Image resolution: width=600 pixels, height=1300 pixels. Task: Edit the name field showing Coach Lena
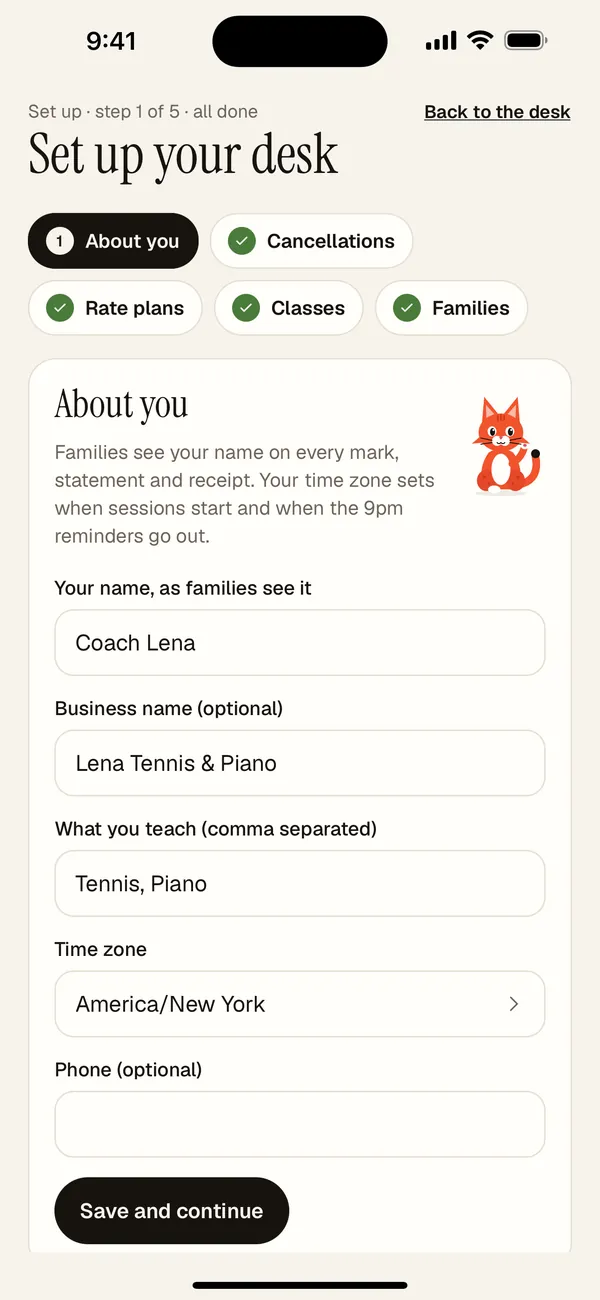tap(300, 643)
